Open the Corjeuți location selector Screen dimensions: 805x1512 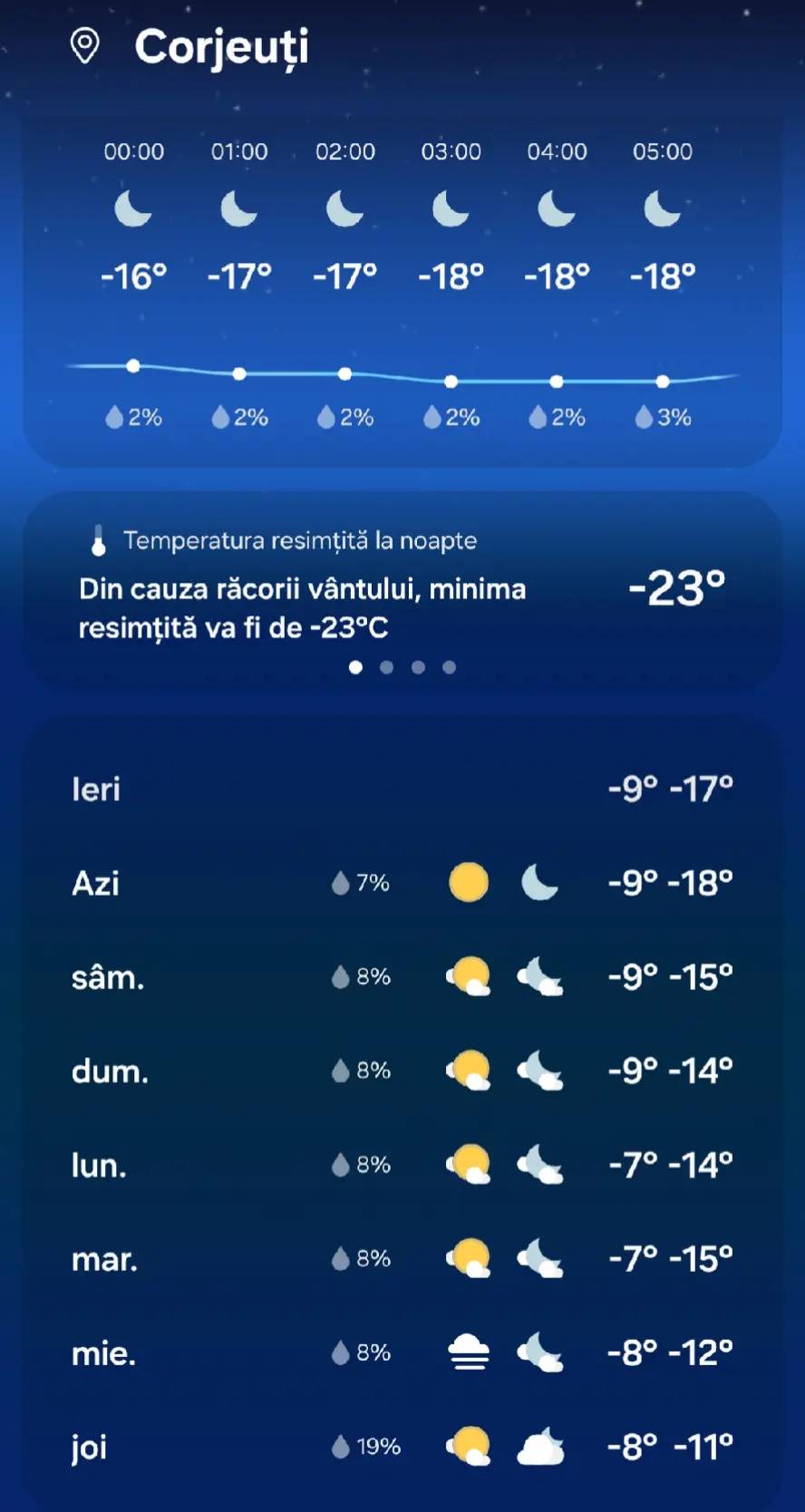tap(190, 46)
